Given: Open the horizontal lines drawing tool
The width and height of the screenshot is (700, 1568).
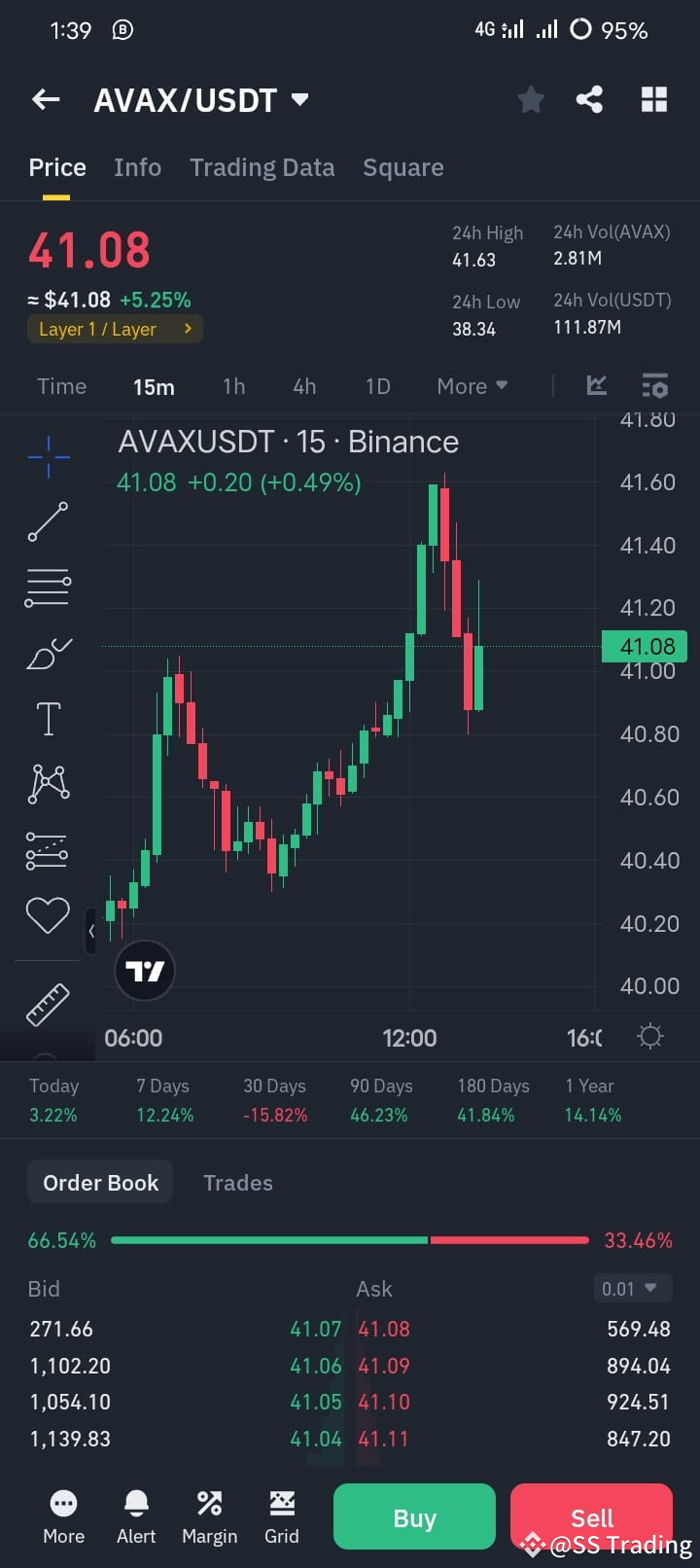Looking at the screenshot, I should [48, 587].
